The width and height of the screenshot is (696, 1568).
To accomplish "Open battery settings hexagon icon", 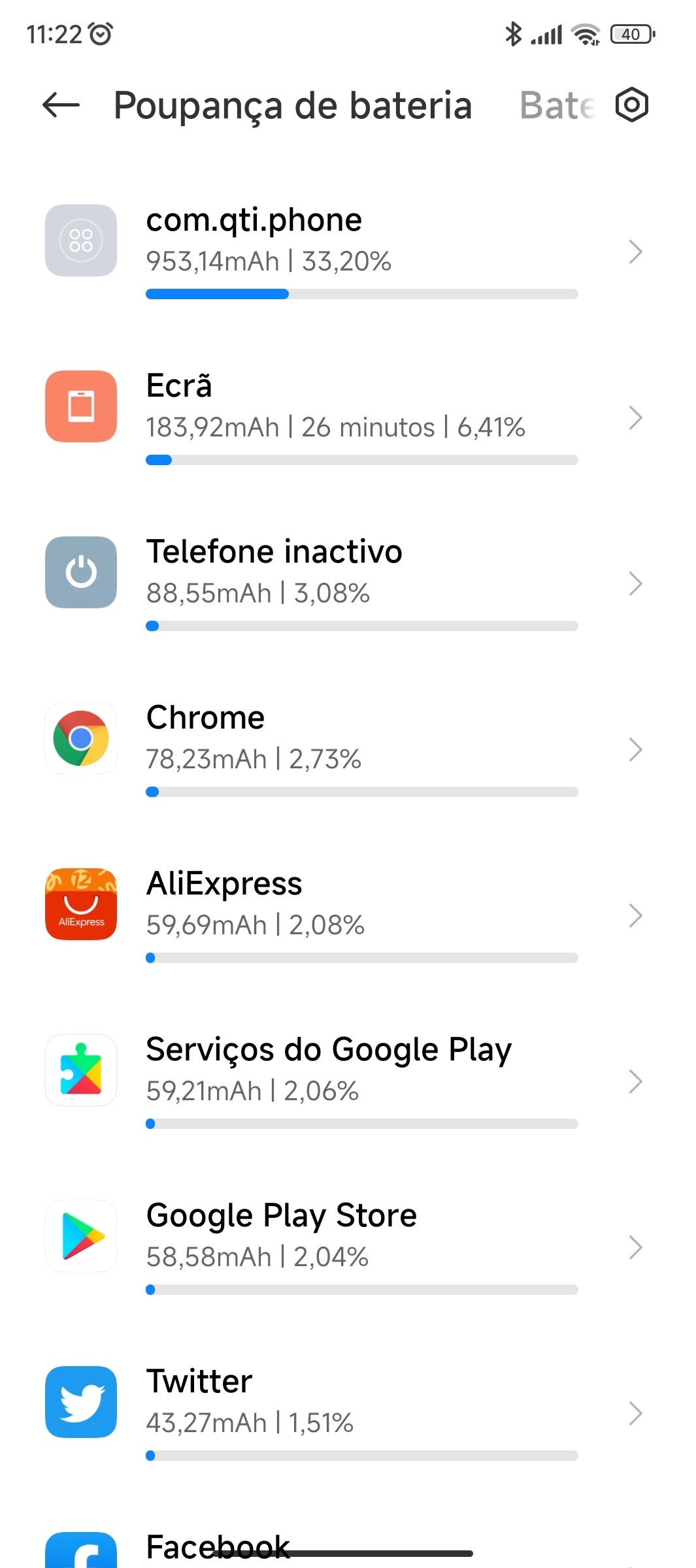I will point(631,105).
